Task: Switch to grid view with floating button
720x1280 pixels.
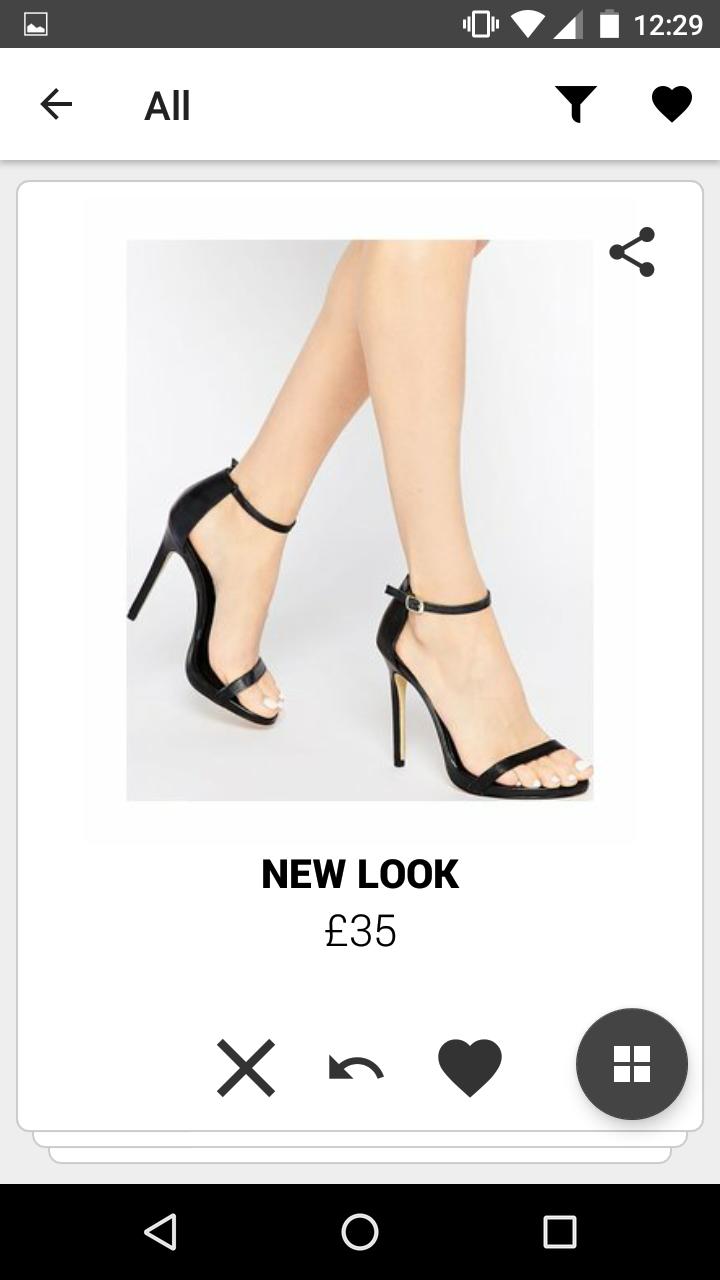Action: (632, 1064)
